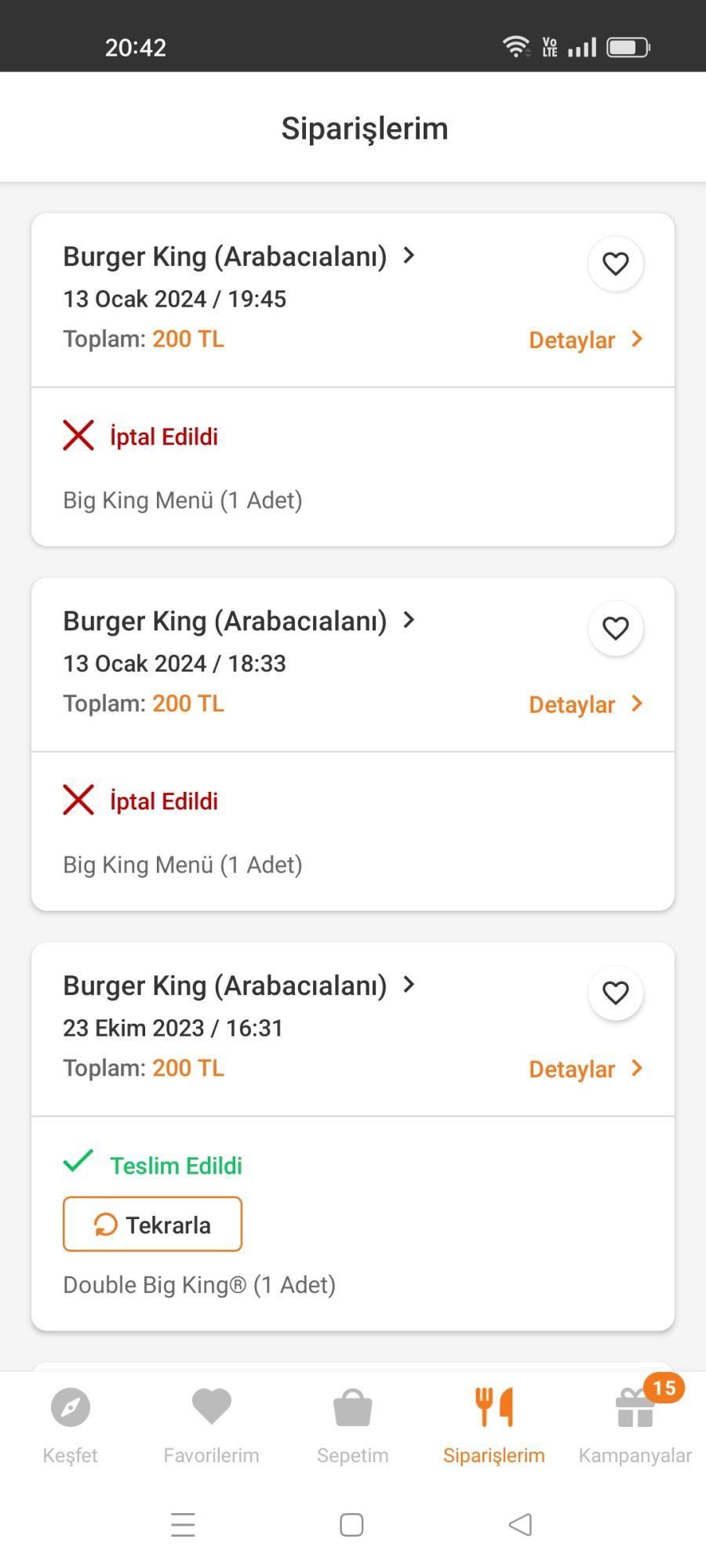Check the battery indicator in status bar
706x1568 pixels.
pos(628,45)
